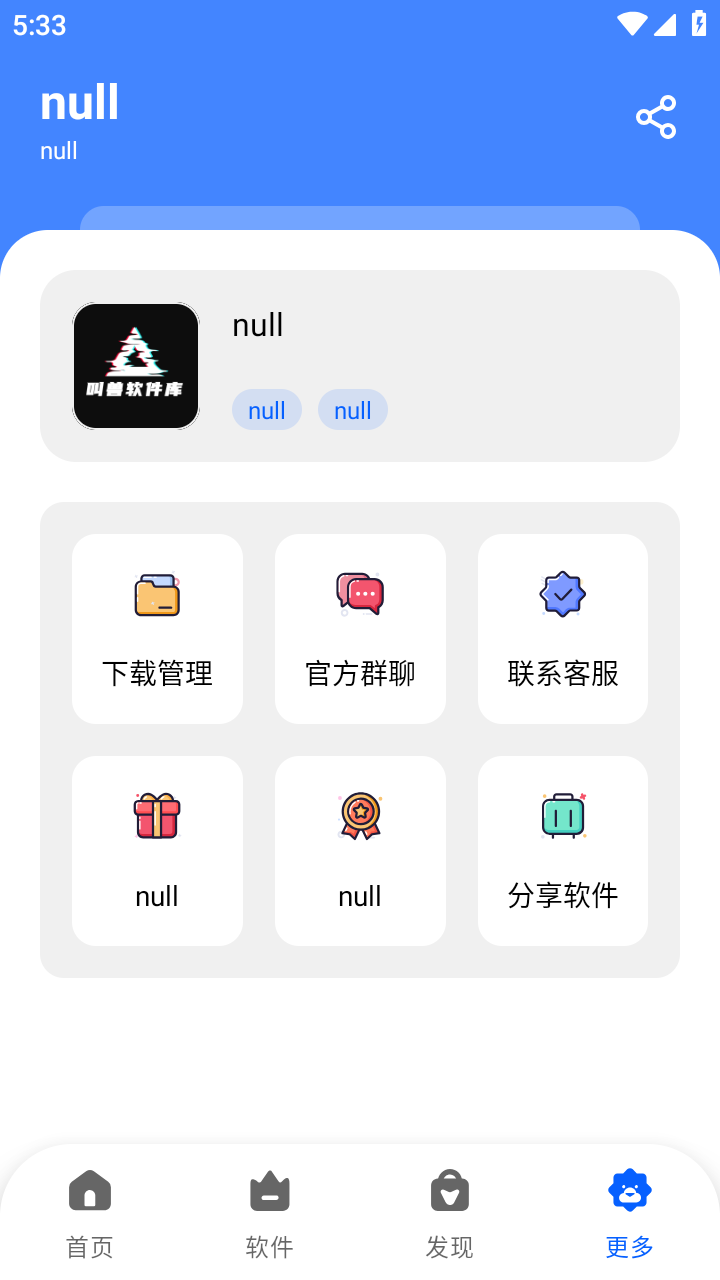Open the medal badge null tile
Image resolution: width=720 pixels, height=1280 pixels.
pyautogui.click(x=360, y=850)
